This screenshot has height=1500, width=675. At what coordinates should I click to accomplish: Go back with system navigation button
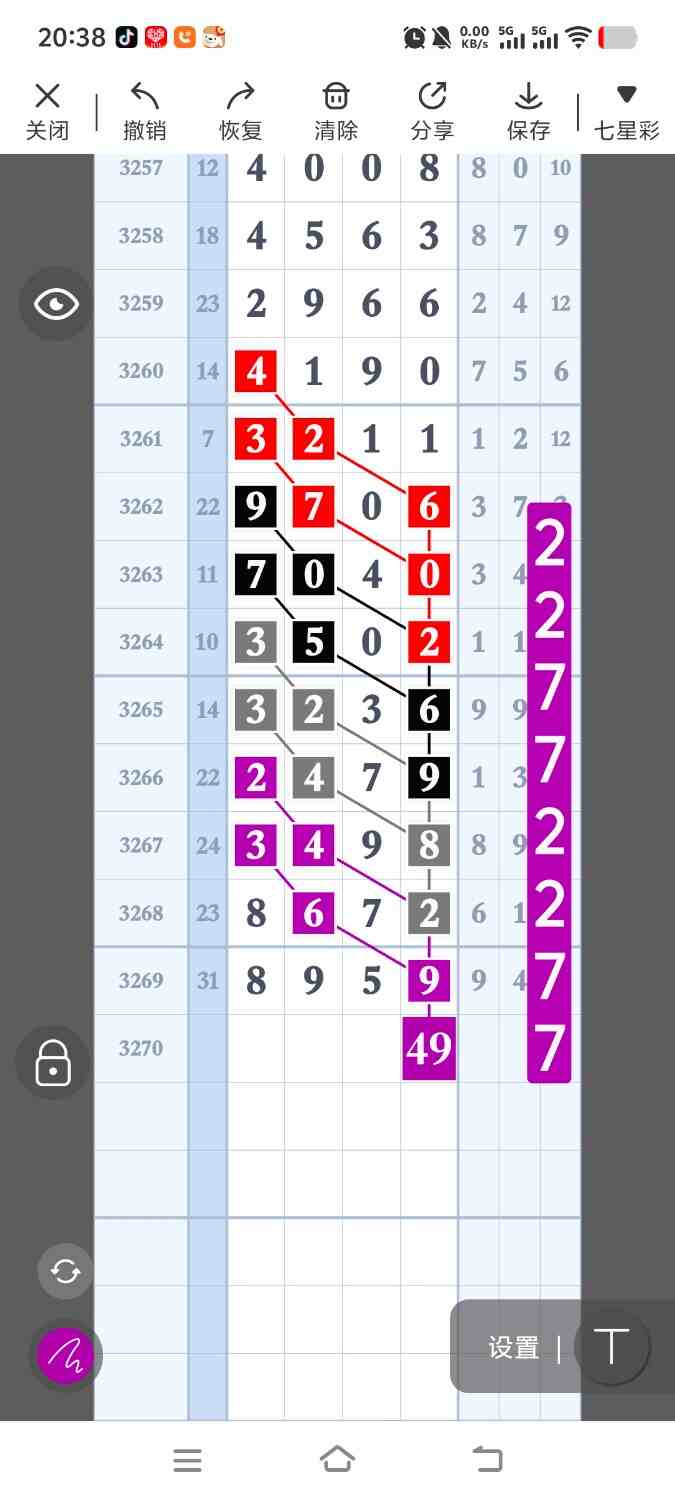pyautogui.click(x=487, y=1460)
